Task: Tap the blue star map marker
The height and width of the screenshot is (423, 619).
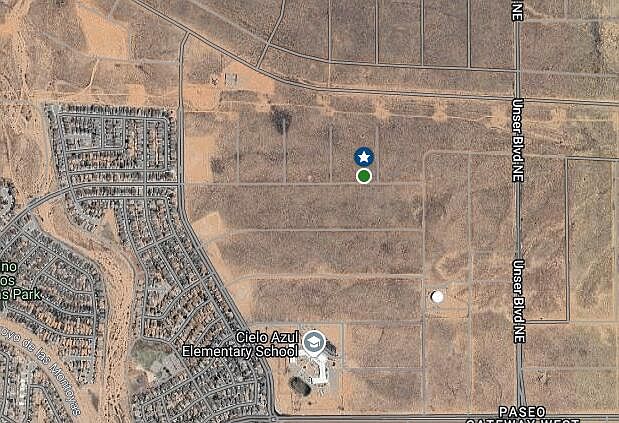Action: point(364,157)
